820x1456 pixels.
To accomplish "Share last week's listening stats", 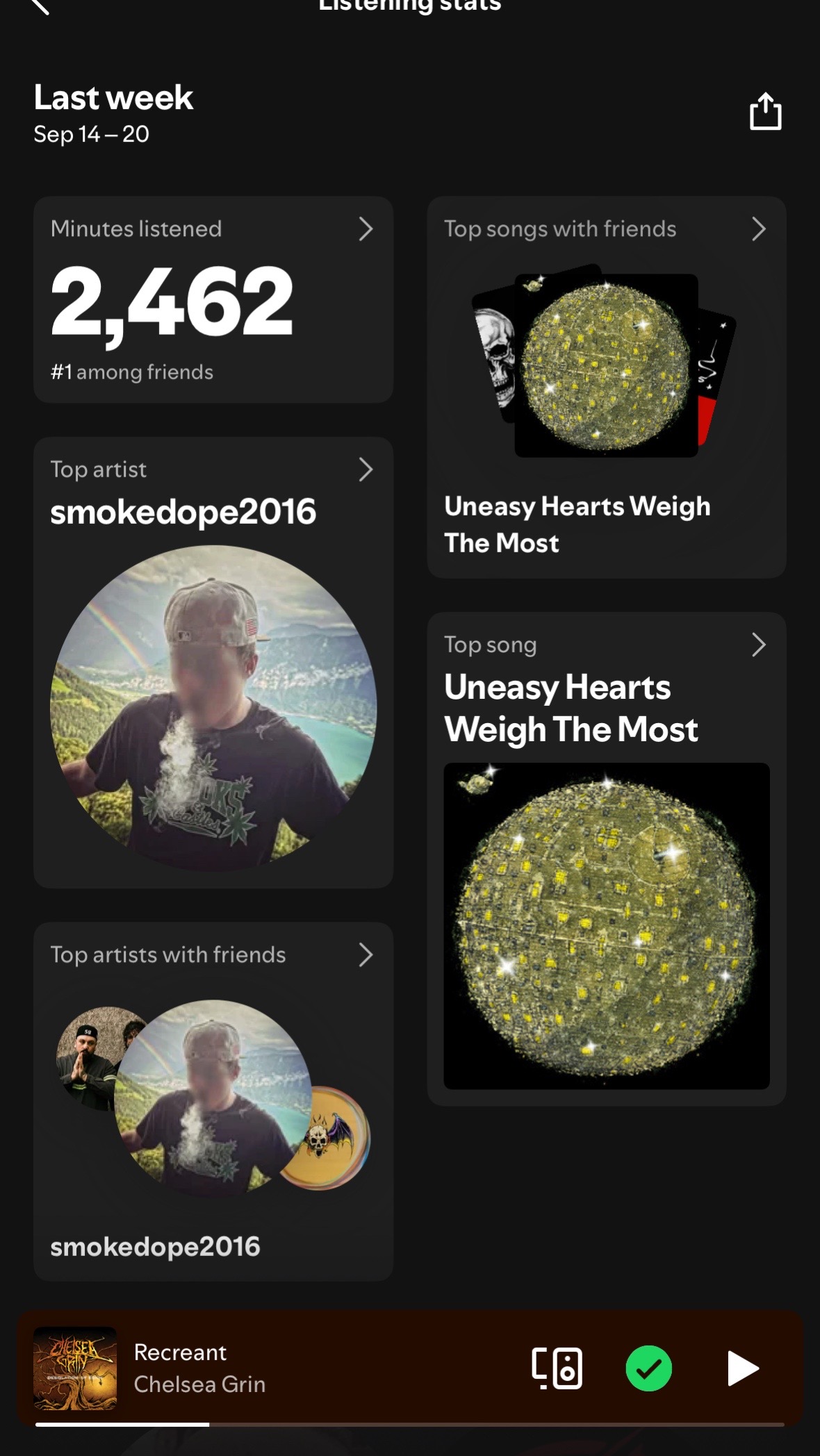I will [x=765, y=111].
